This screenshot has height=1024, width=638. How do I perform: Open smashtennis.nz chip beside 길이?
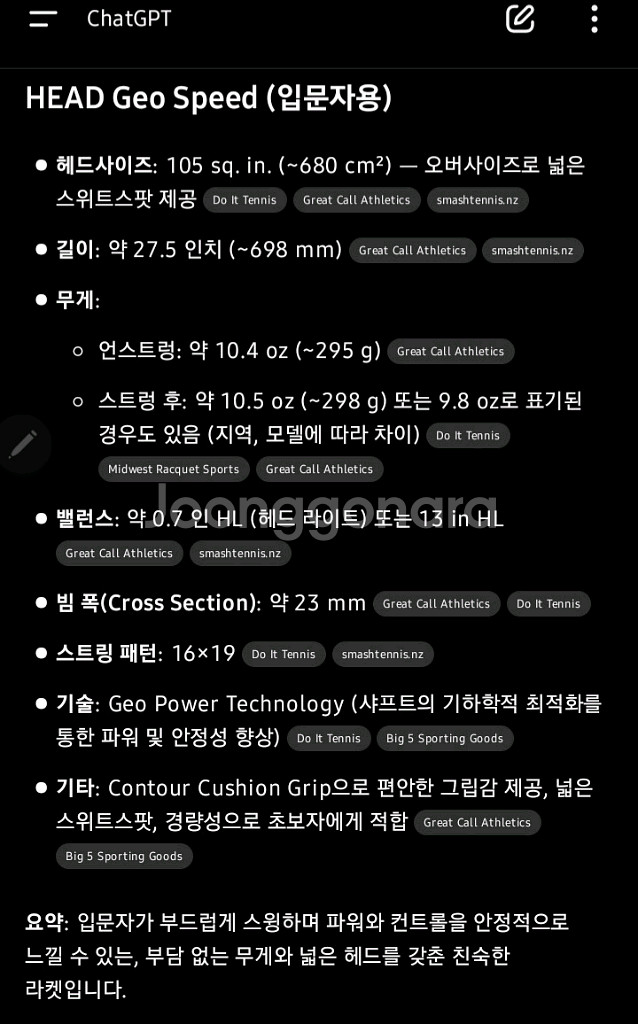[x=532, y=250]
